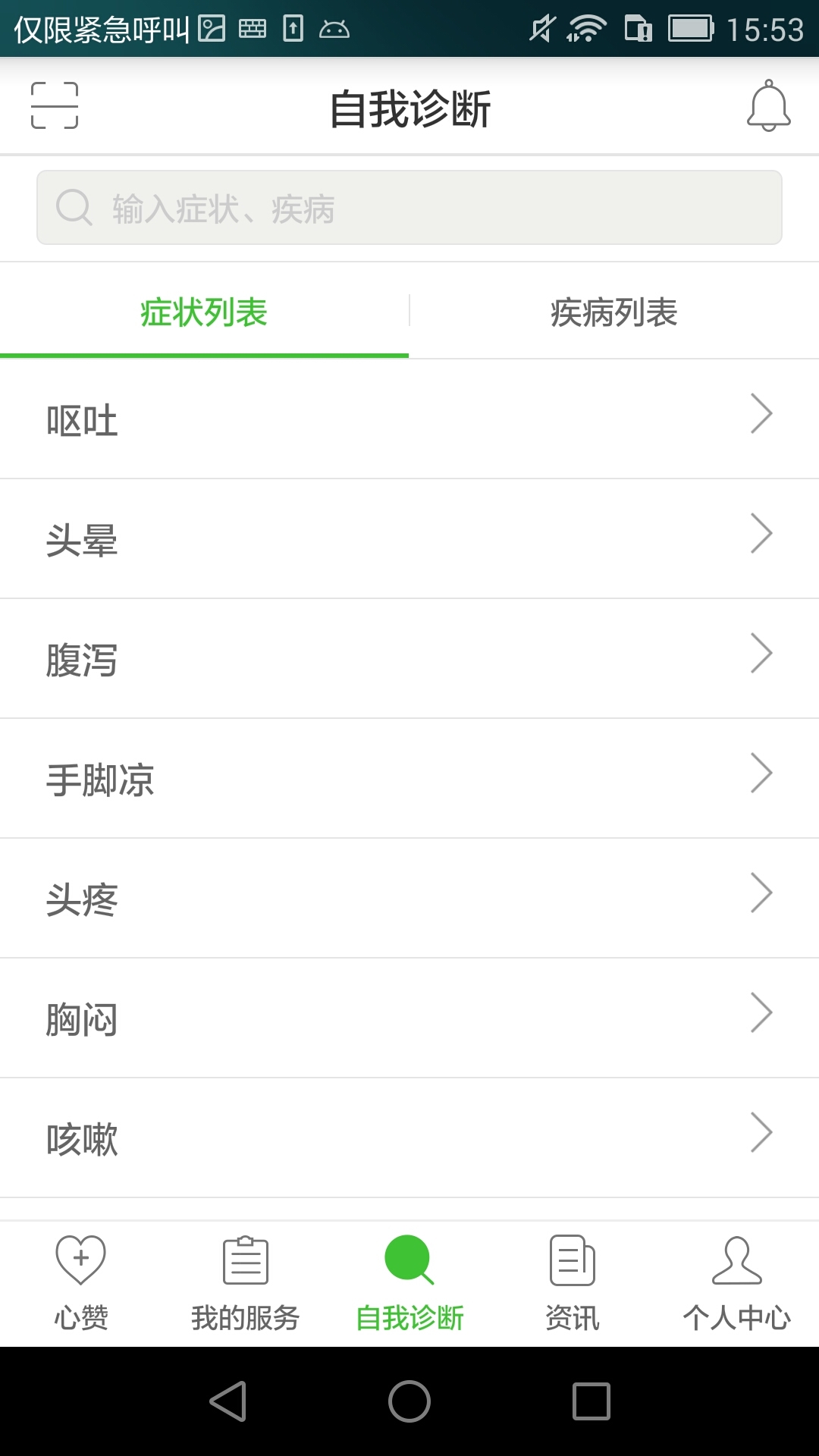The height and width of the screenshot is (1456, 819).
Task: Select the 手脚凉 symptom
Action: click(409, 779)
